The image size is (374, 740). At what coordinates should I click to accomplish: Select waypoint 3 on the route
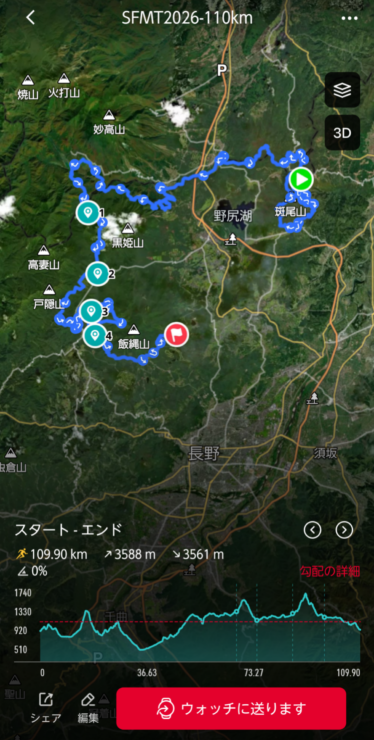click(91, 311)
